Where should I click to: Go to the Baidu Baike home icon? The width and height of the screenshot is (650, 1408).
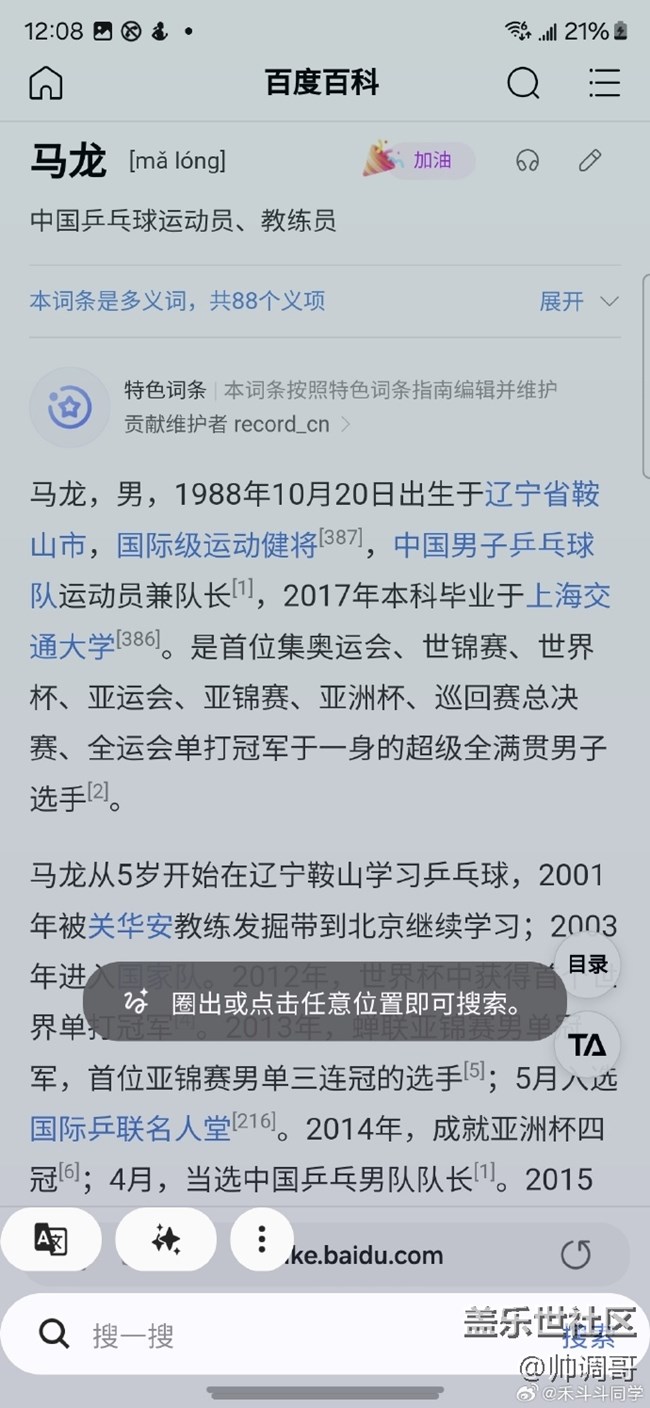click(46, 83)
